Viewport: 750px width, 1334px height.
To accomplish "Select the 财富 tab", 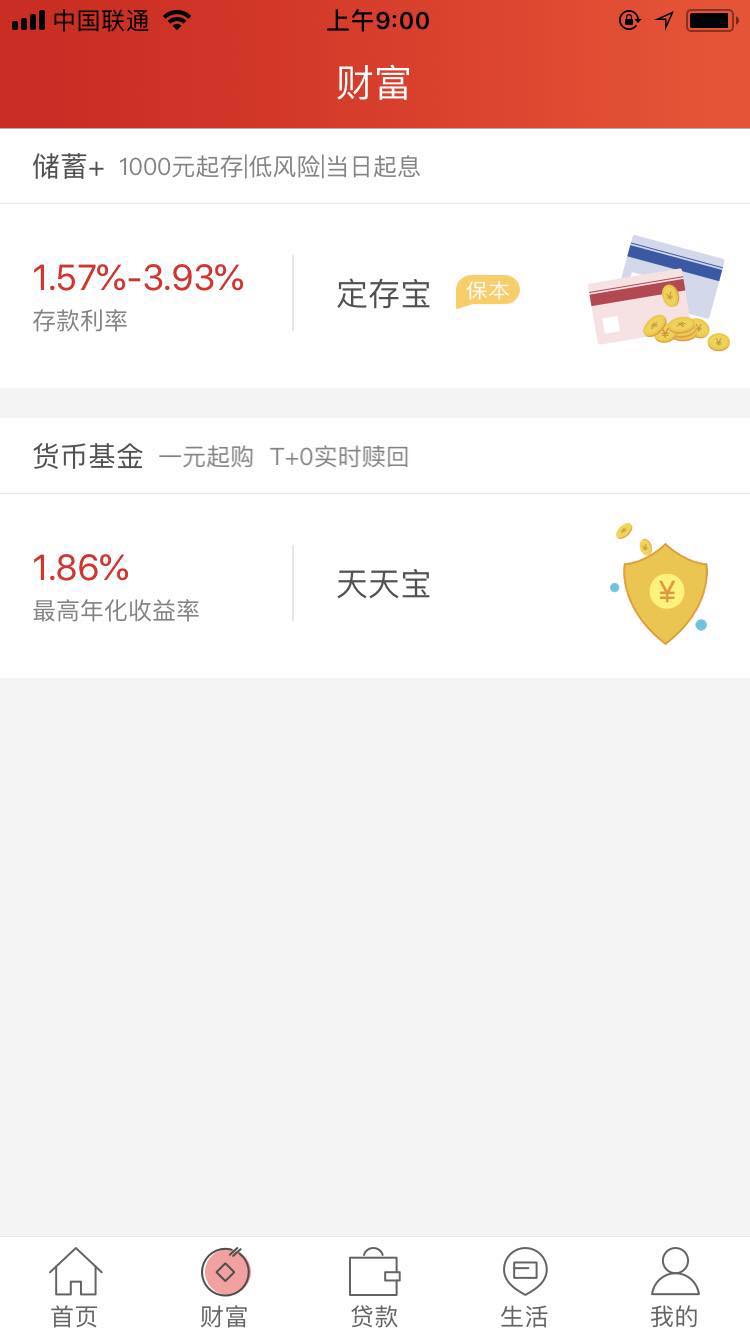I will pyautogui.click(x=225, y=1287).
